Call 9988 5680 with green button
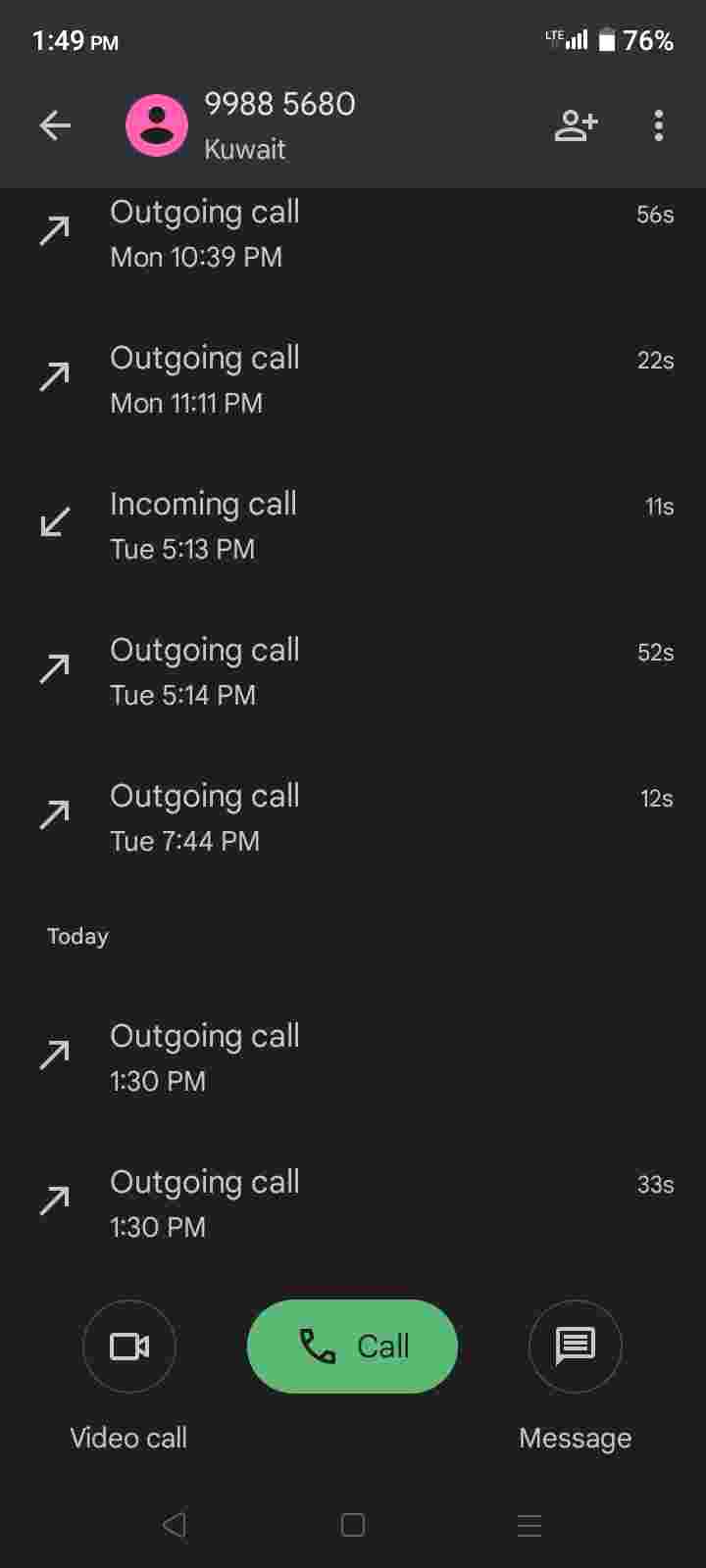 352,1347
